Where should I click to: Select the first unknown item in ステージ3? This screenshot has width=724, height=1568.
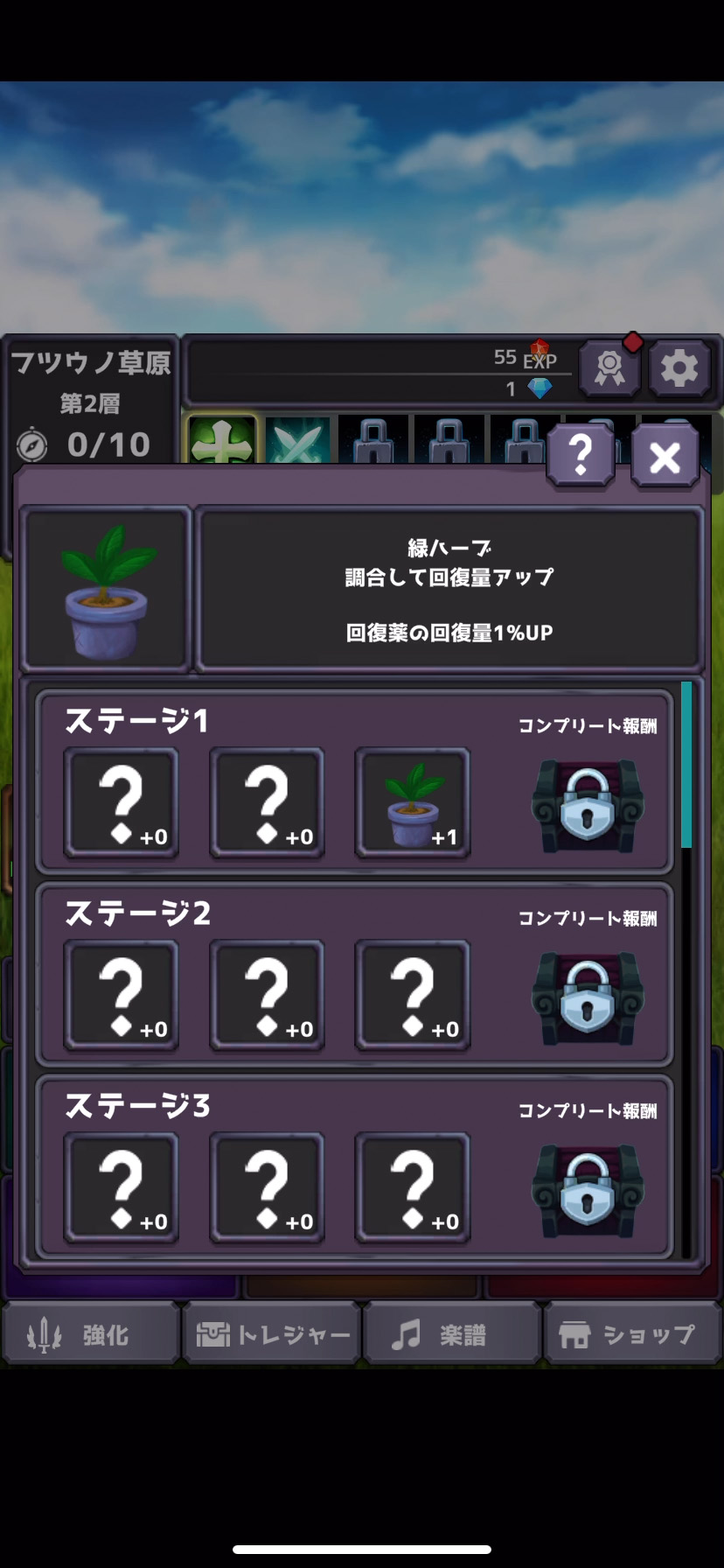(x=121, y=1188)
